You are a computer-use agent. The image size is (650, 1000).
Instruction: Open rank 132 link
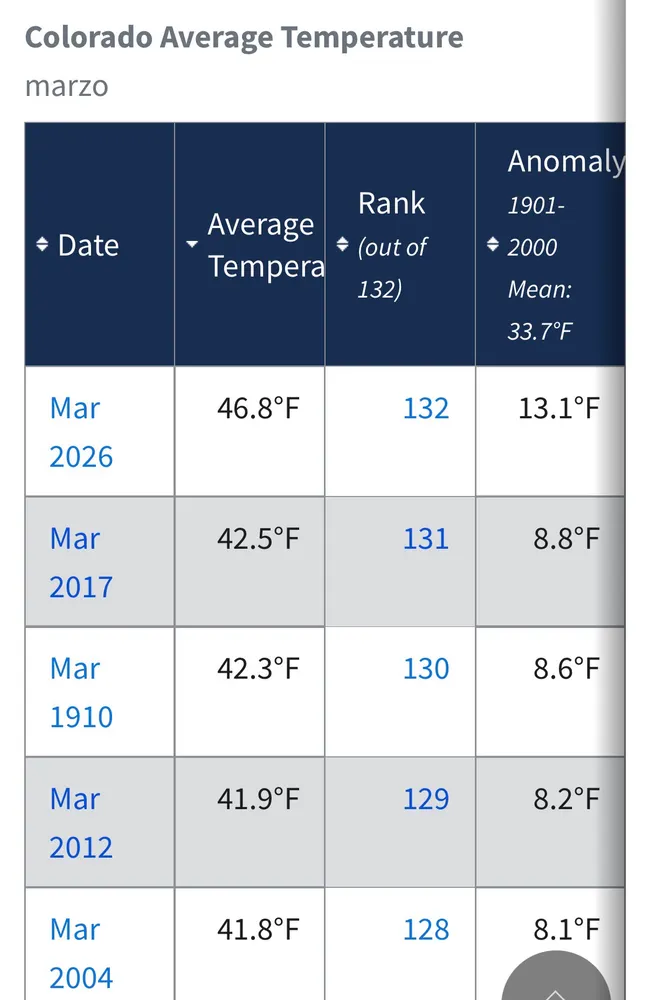click(x=426, y=408)
